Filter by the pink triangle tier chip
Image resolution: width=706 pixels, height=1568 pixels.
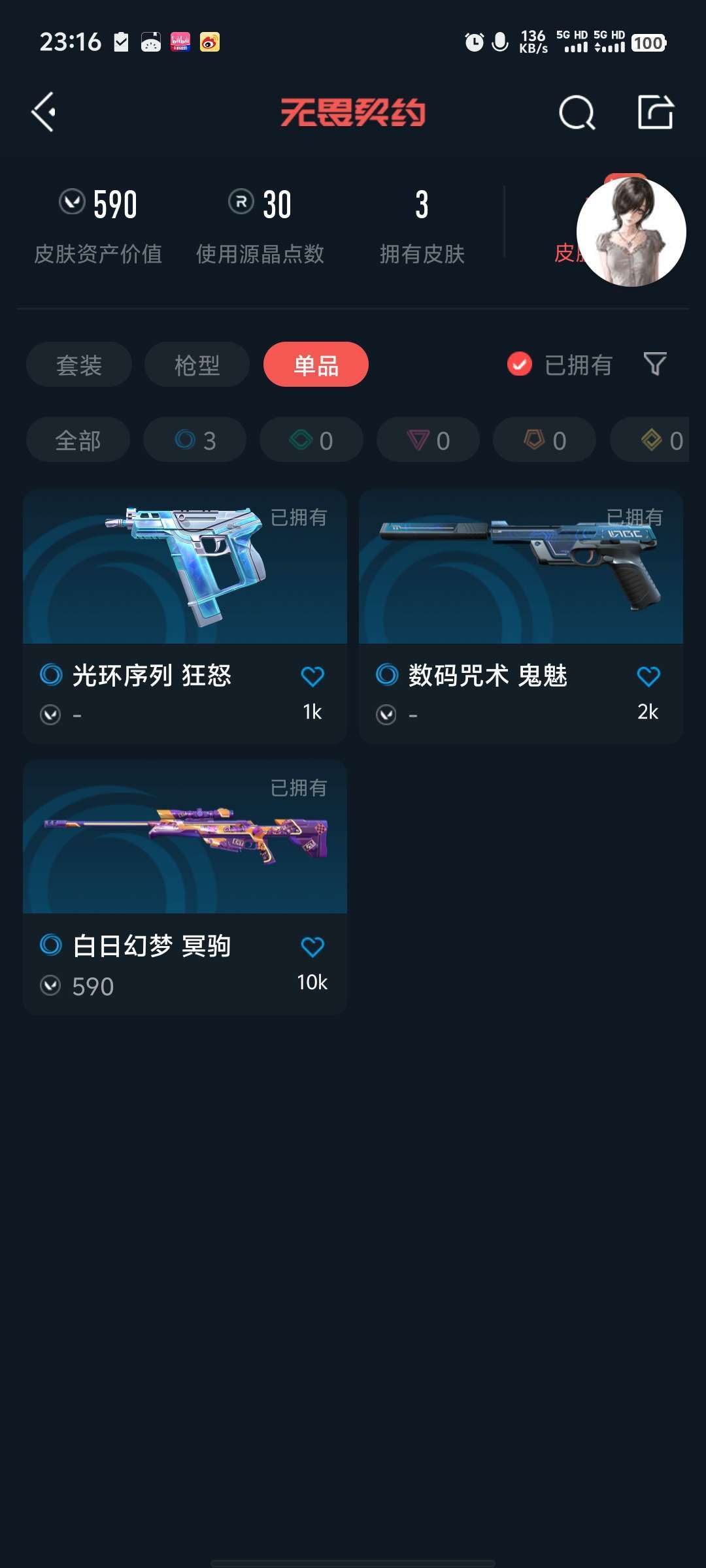tap(428, 440)
